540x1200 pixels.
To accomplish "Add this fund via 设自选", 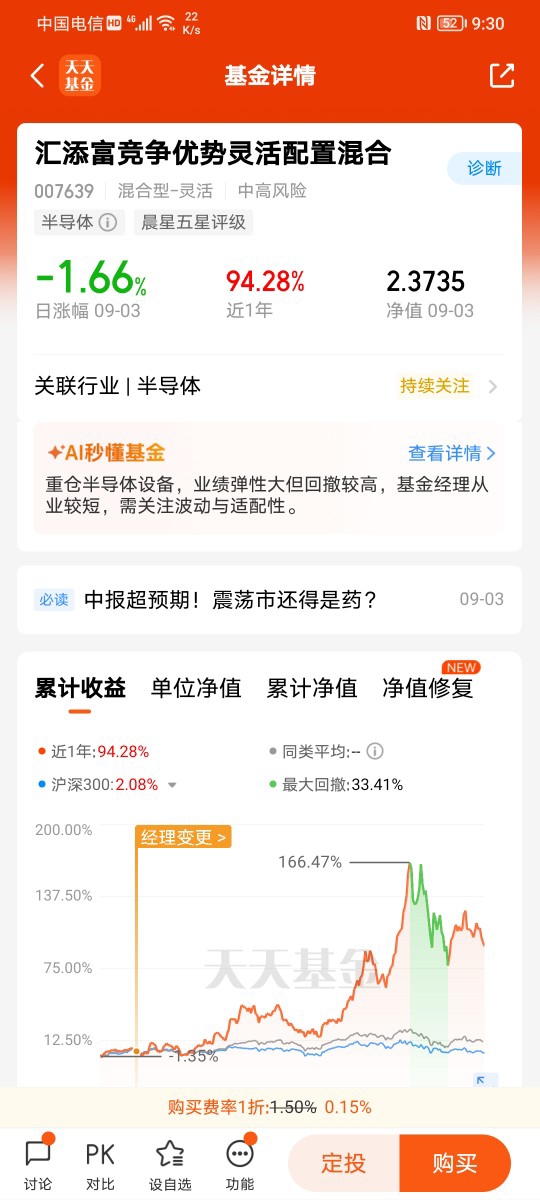I will (x=170, y=1164).
